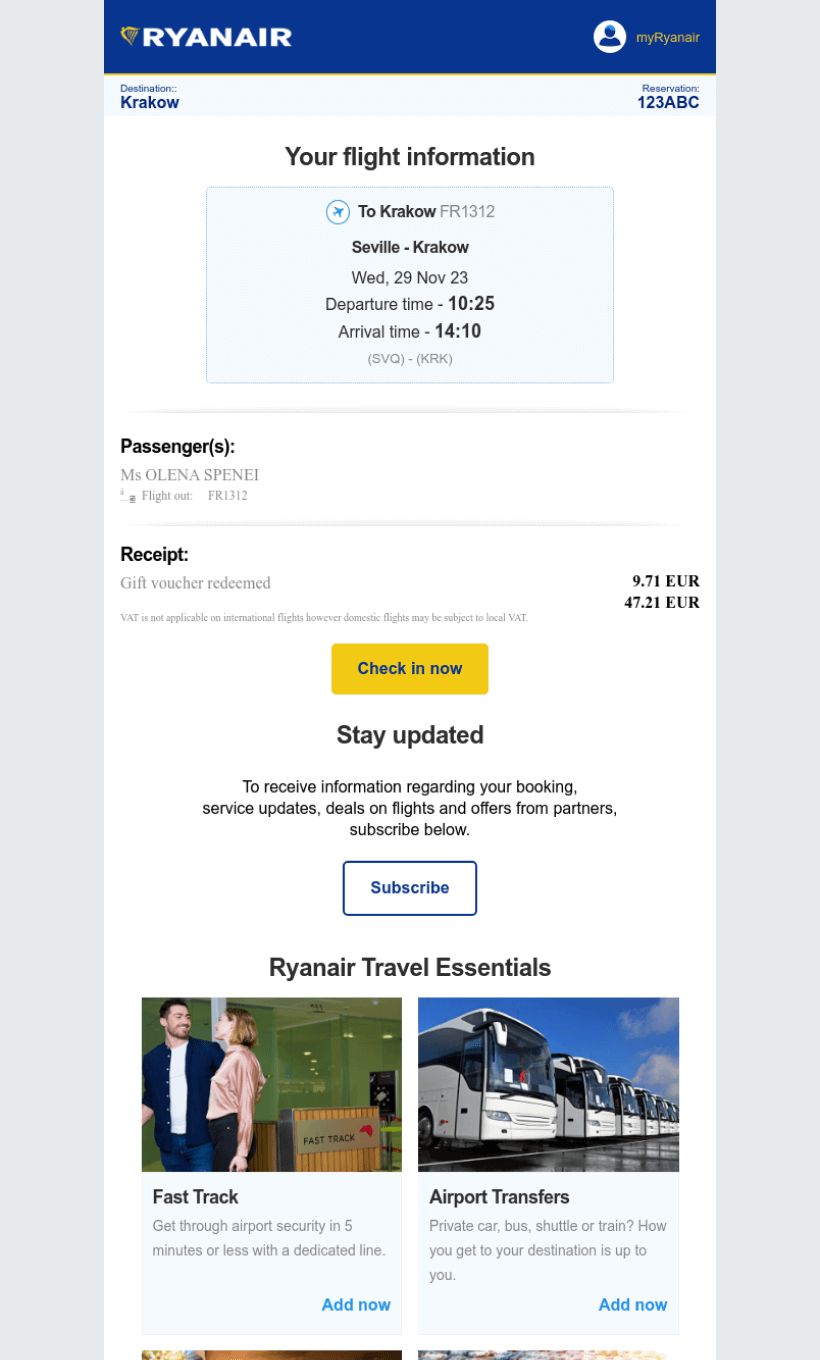Select 'Add now' under Airport Transfers
Screen dimensions: 820x1360
(x=632, y=1304)
